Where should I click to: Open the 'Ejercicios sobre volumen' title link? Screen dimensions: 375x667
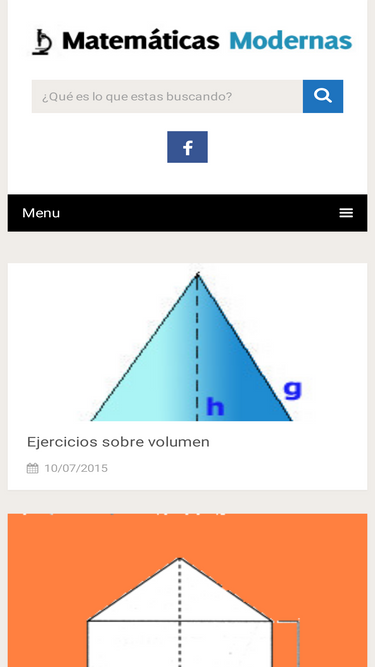[x=118, y=442]
